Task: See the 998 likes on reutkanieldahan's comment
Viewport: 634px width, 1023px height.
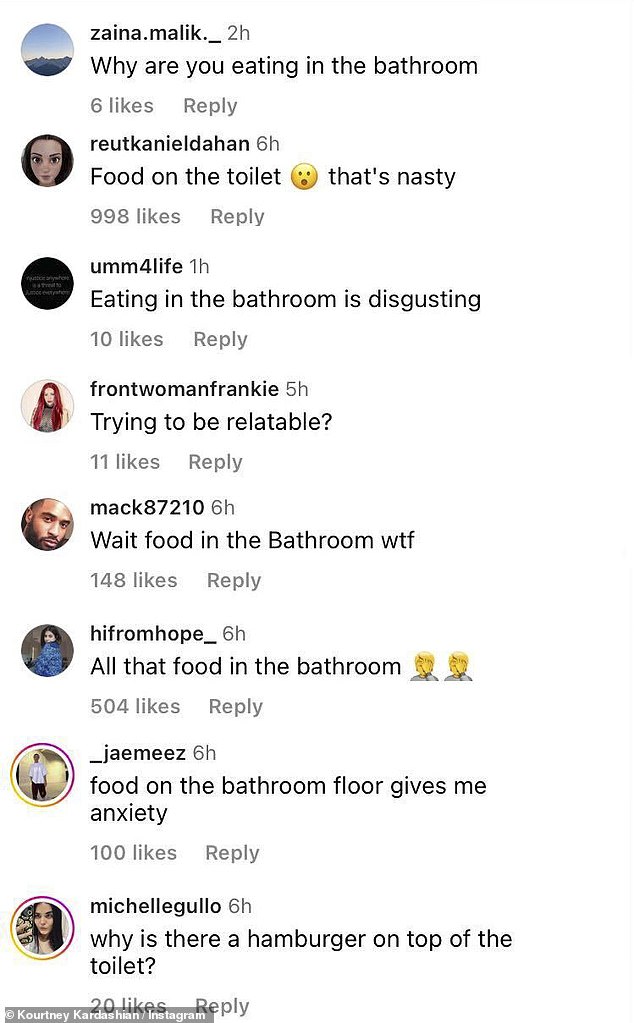Action: coord(135,217)
